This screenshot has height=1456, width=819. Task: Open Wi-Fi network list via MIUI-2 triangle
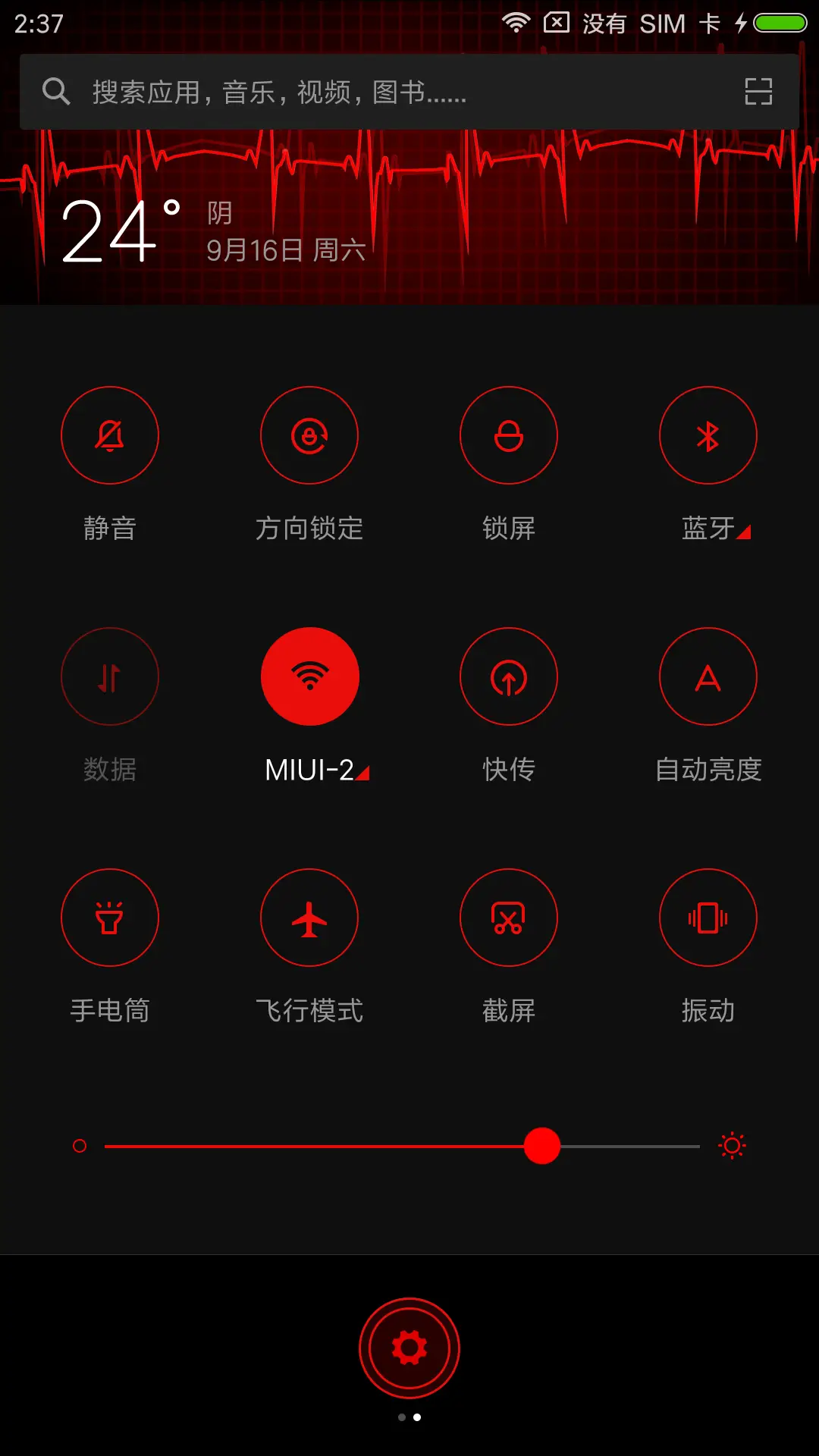364,773
